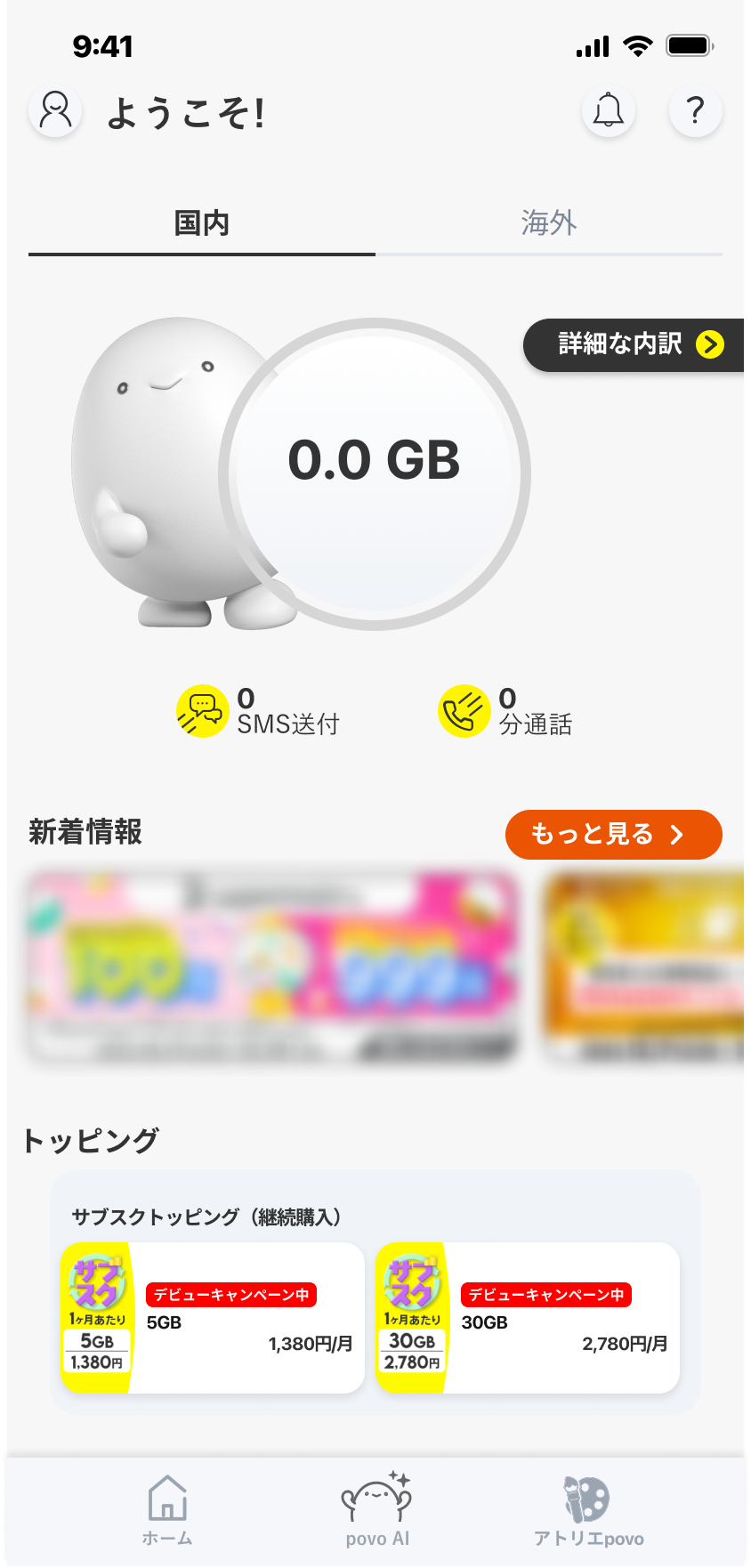Switch to the 海外 tab

[x=549, y=223]
